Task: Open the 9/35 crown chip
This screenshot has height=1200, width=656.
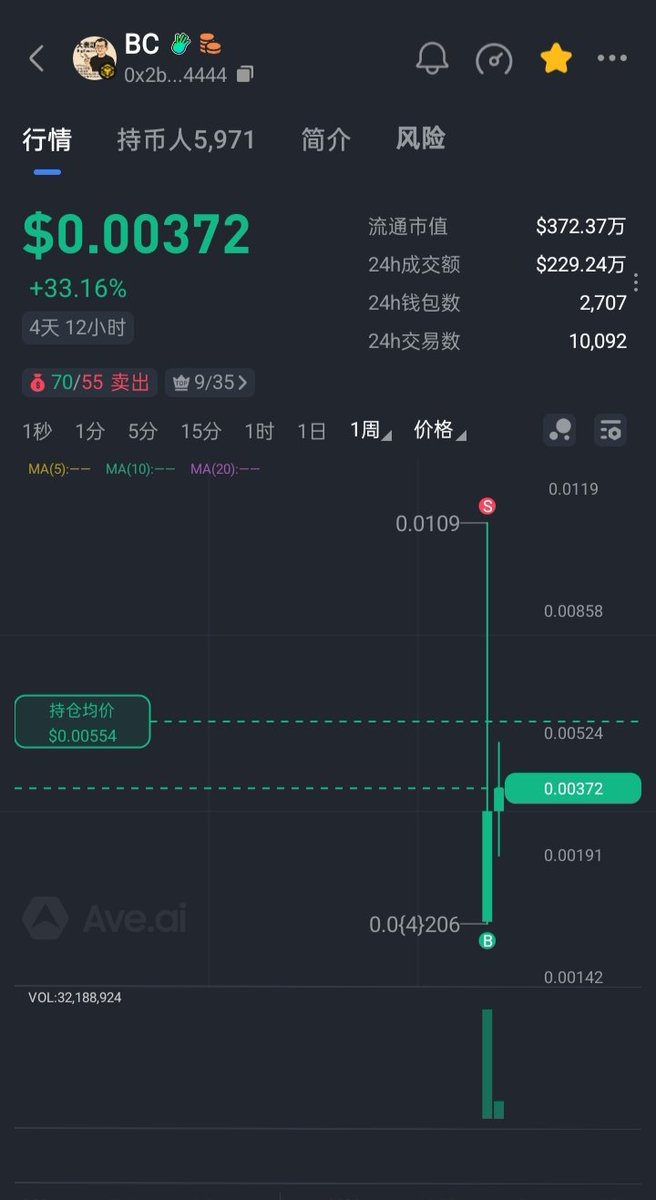Action: tap(210, 382)
